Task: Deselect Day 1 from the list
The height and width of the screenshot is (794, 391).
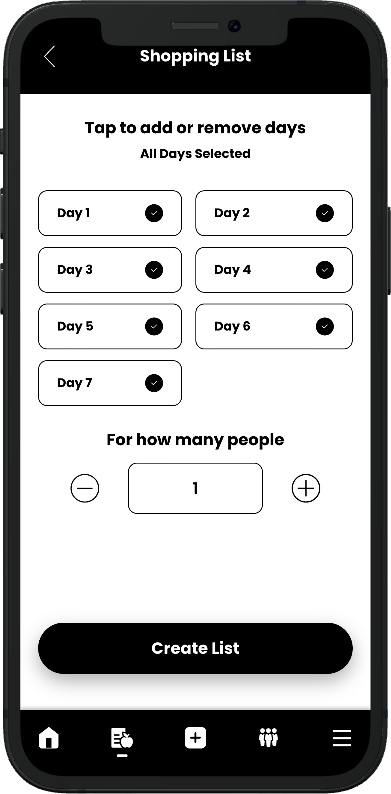Action: point(110,213)
